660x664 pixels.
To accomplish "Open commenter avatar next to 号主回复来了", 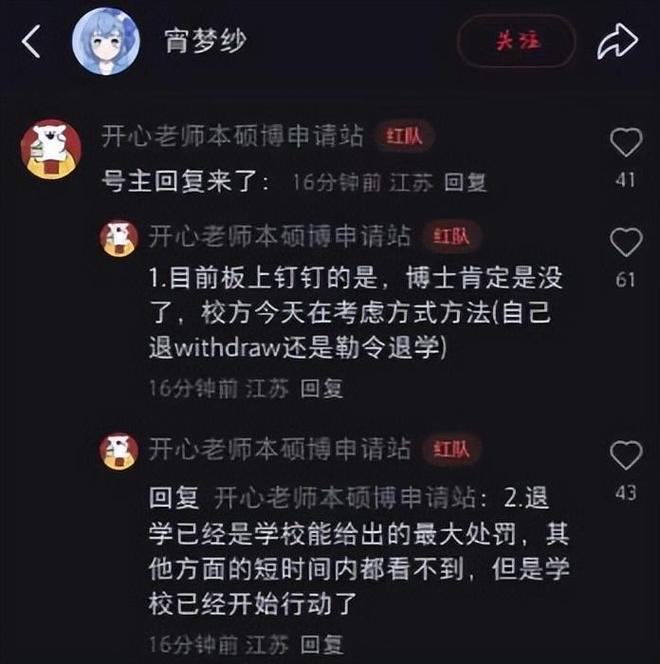I will pos(51,149).
